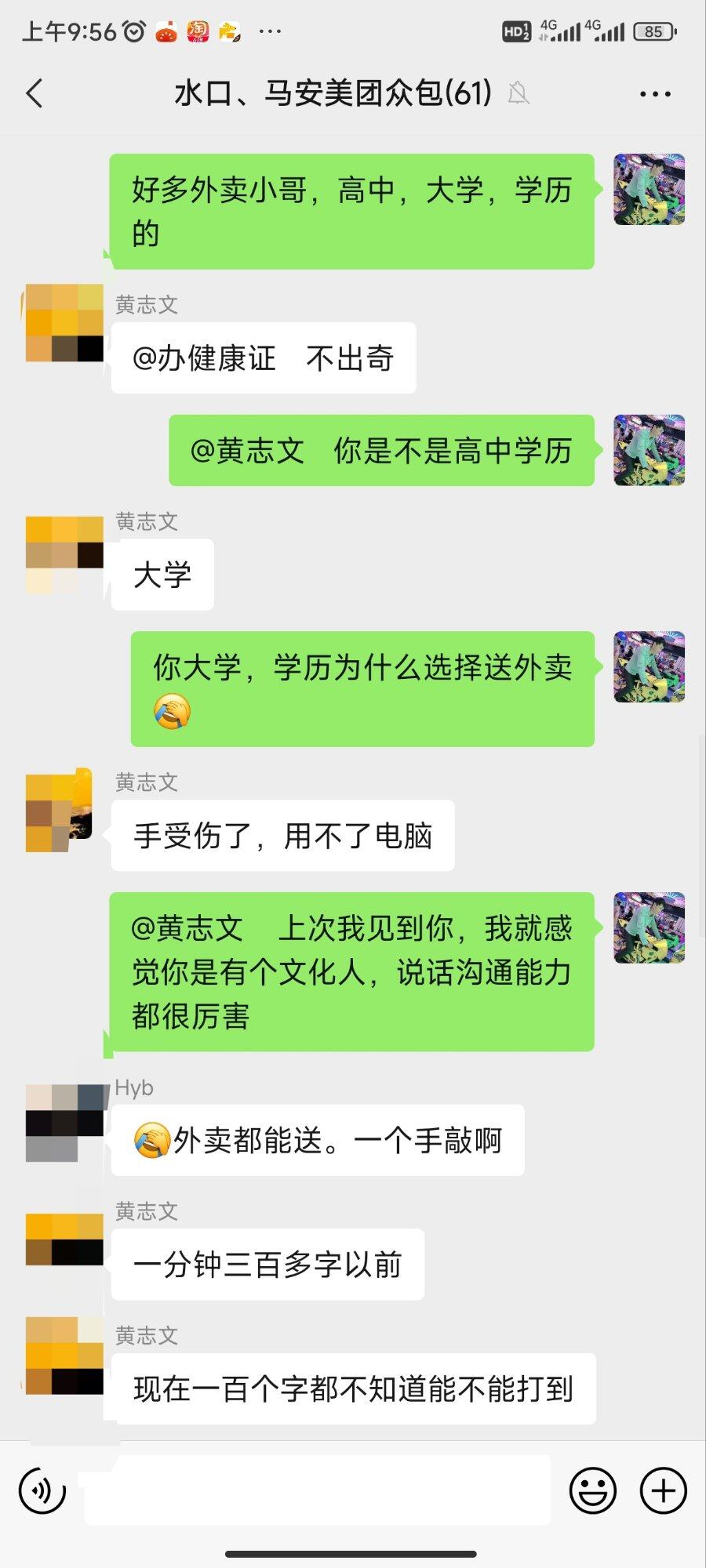Screen dimensions: 706x1568
Task: Open group chat info overflow menu
Action: click(655, 94)
